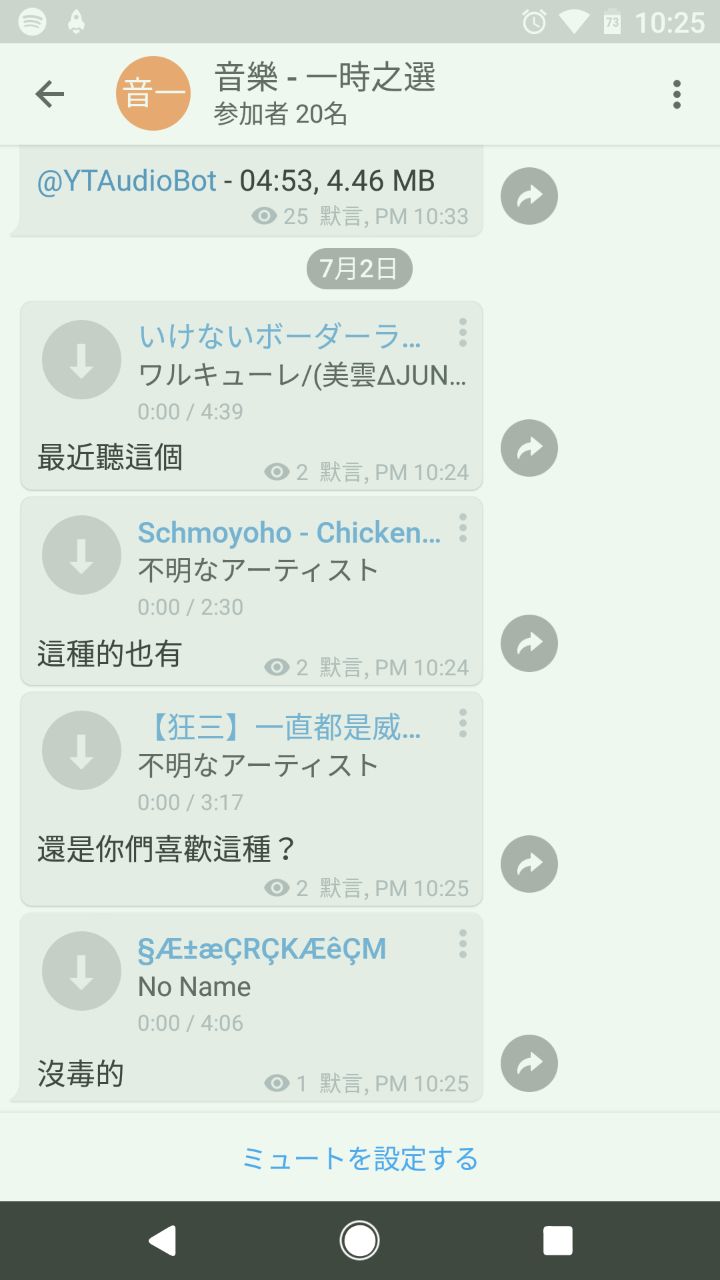
Task: Share the 最近聽這個 audio message
Action: pyautogui.click(x=529, y=447)
